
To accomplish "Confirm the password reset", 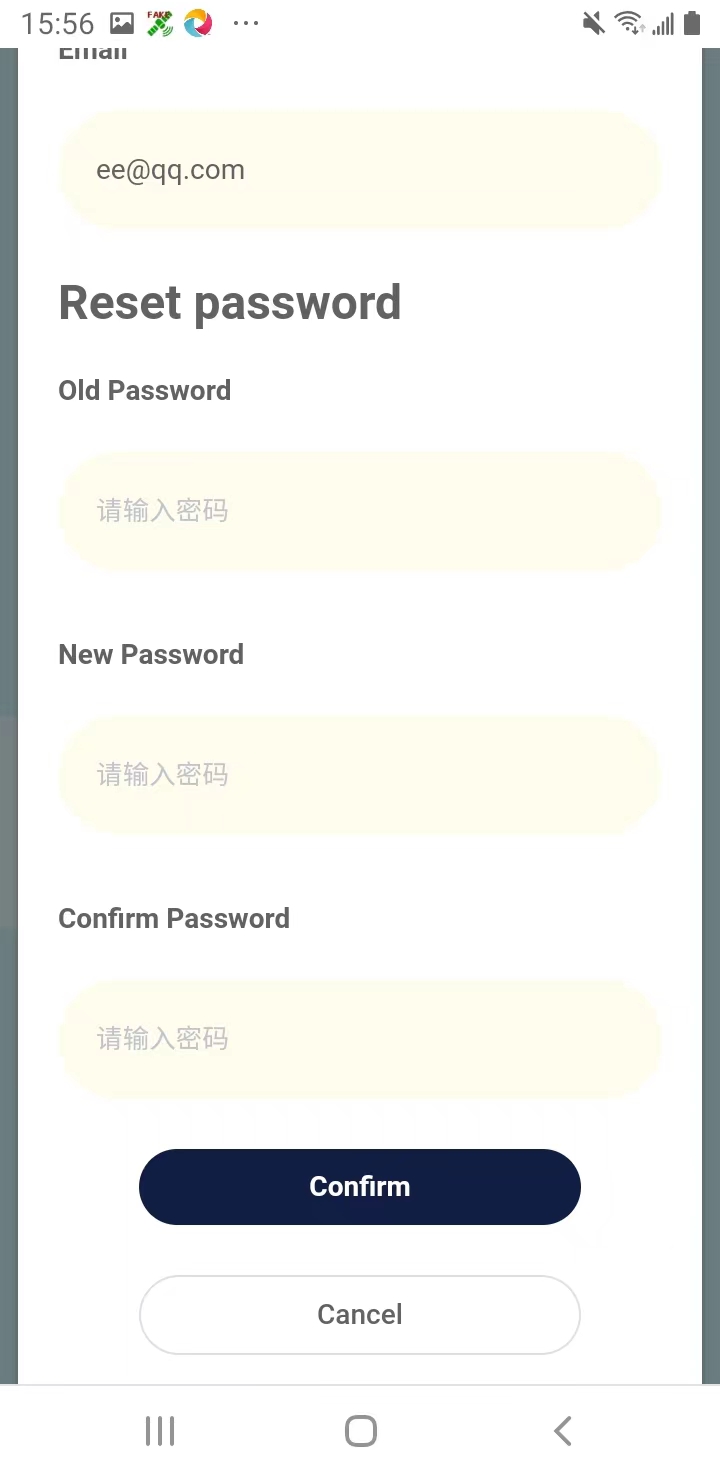I will [360, 1187].
